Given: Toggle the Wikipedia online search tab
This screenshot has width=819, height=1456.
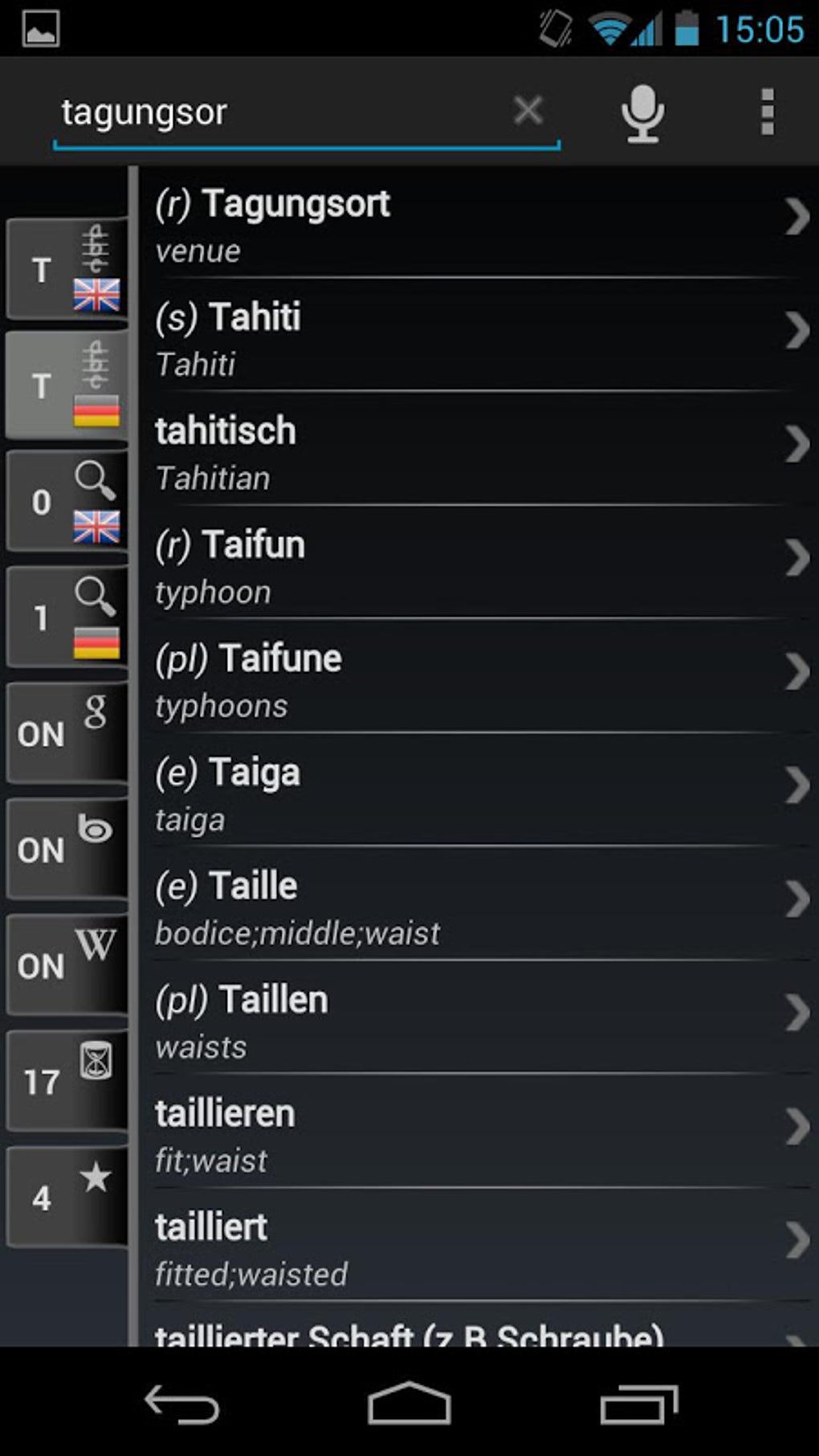Looking at the screenshot, I should (x=67, y=965).
